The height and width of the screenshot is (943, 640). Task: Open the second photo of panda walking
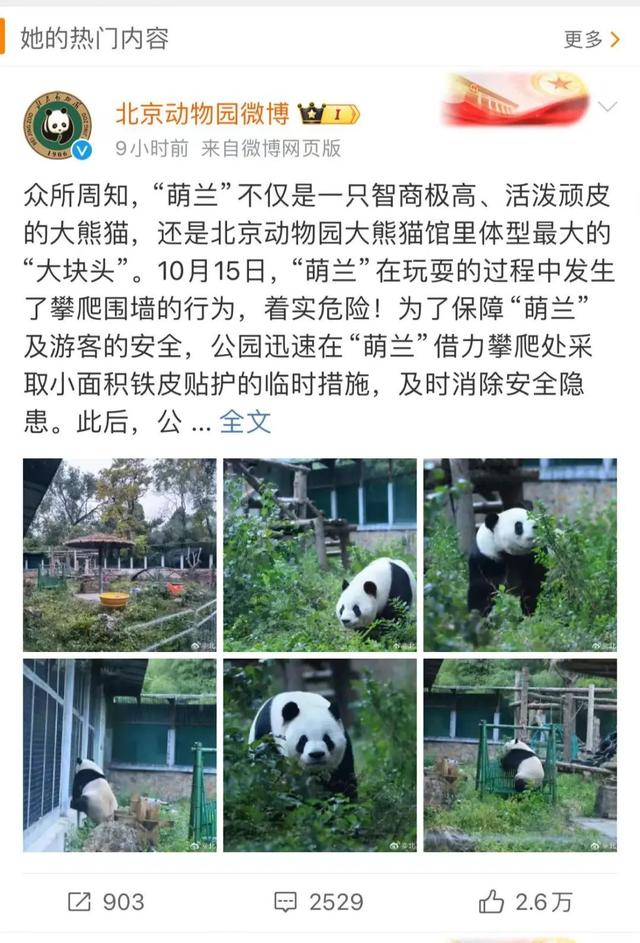click(x=320, y=555)
